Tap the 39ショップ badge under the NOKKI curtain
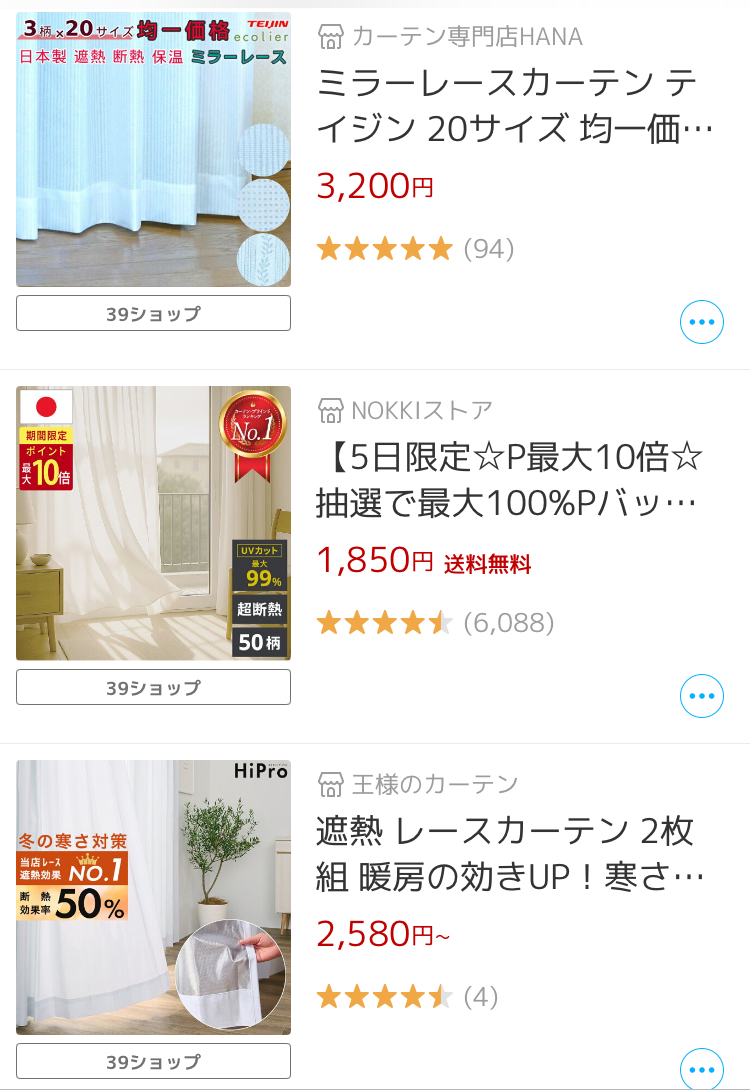750x1090 pixels. (153, 687)
